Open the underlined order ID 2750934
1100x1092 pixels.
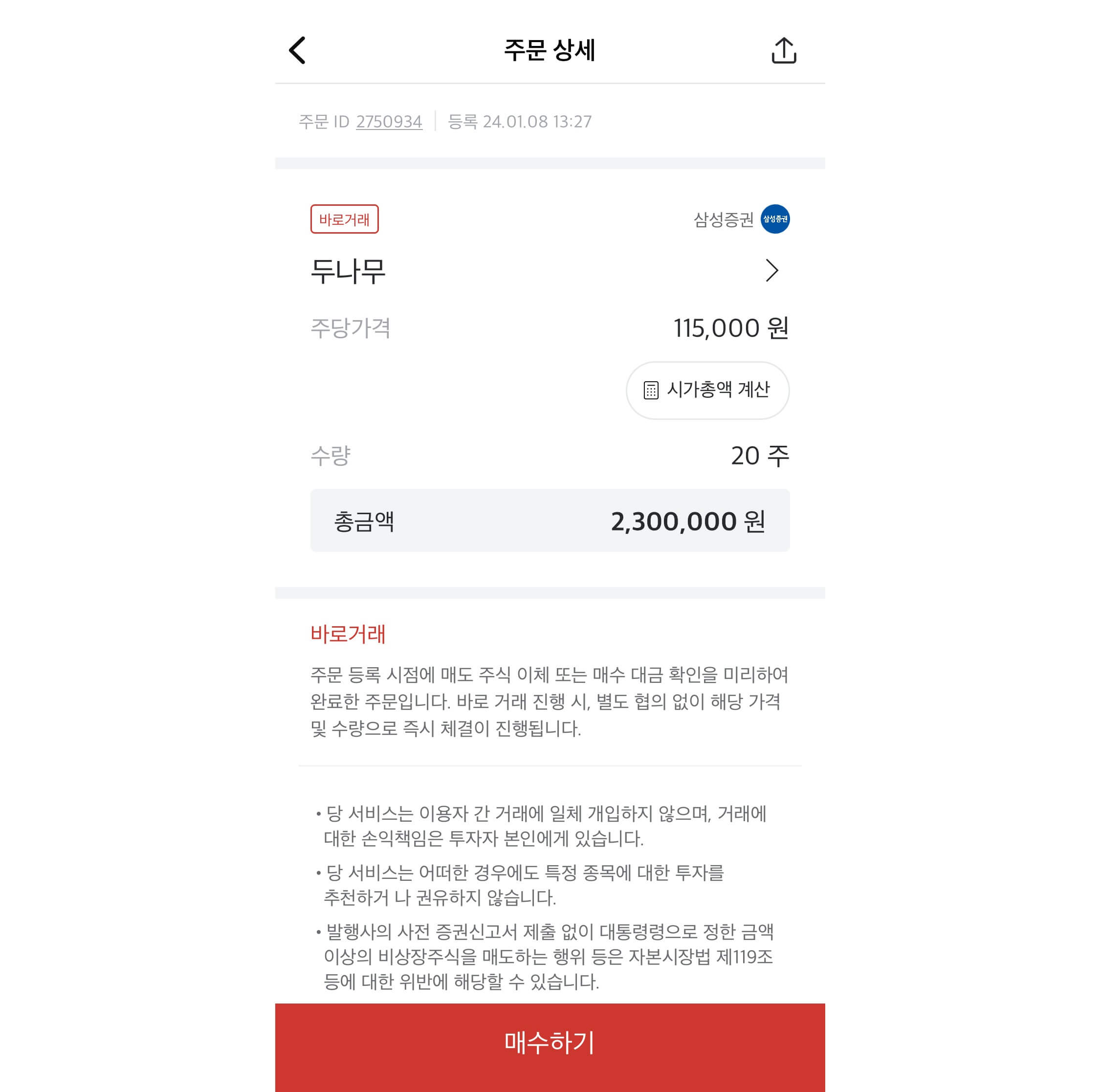[x=389, y=121]
